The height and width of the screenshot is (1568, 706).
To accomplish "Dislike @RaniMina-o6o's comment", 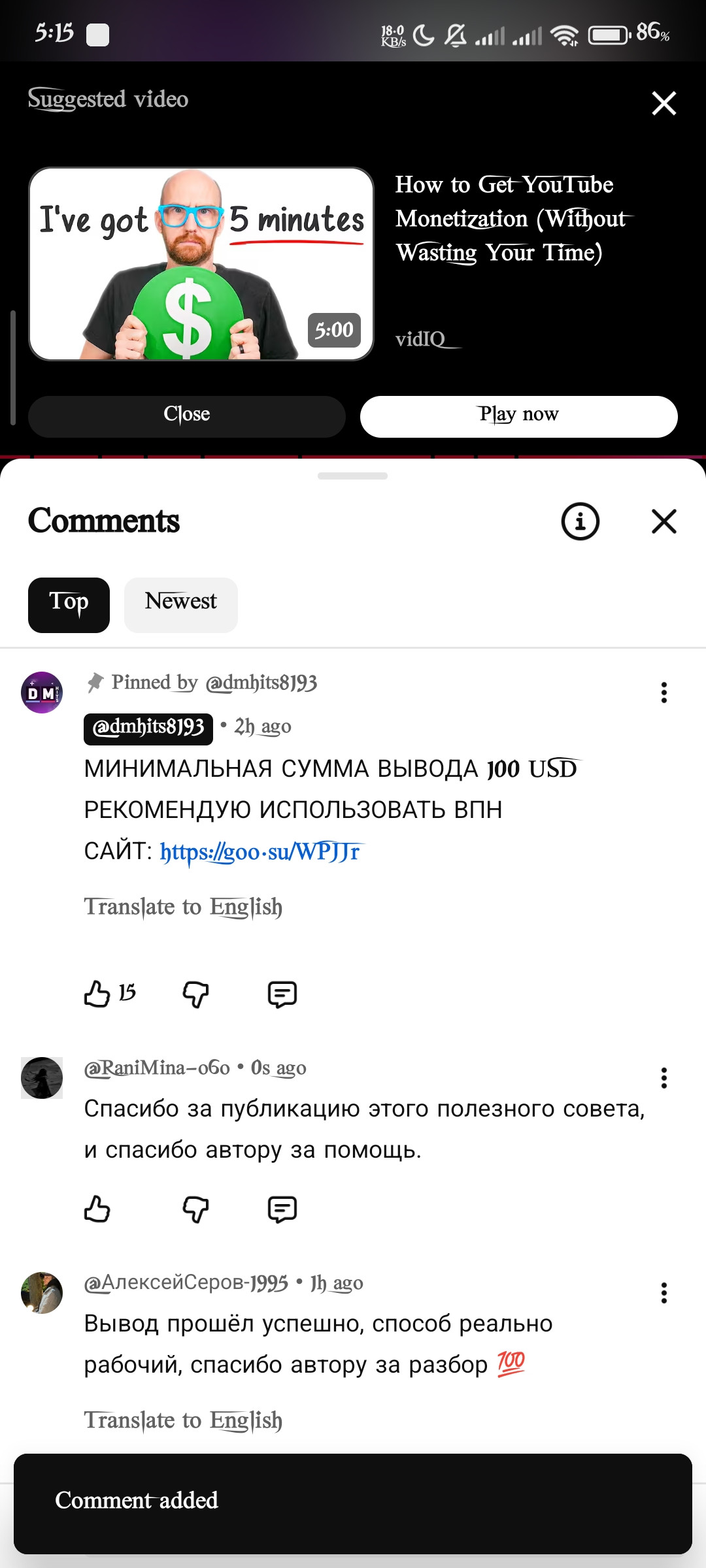I will [x=195, y=1209].
